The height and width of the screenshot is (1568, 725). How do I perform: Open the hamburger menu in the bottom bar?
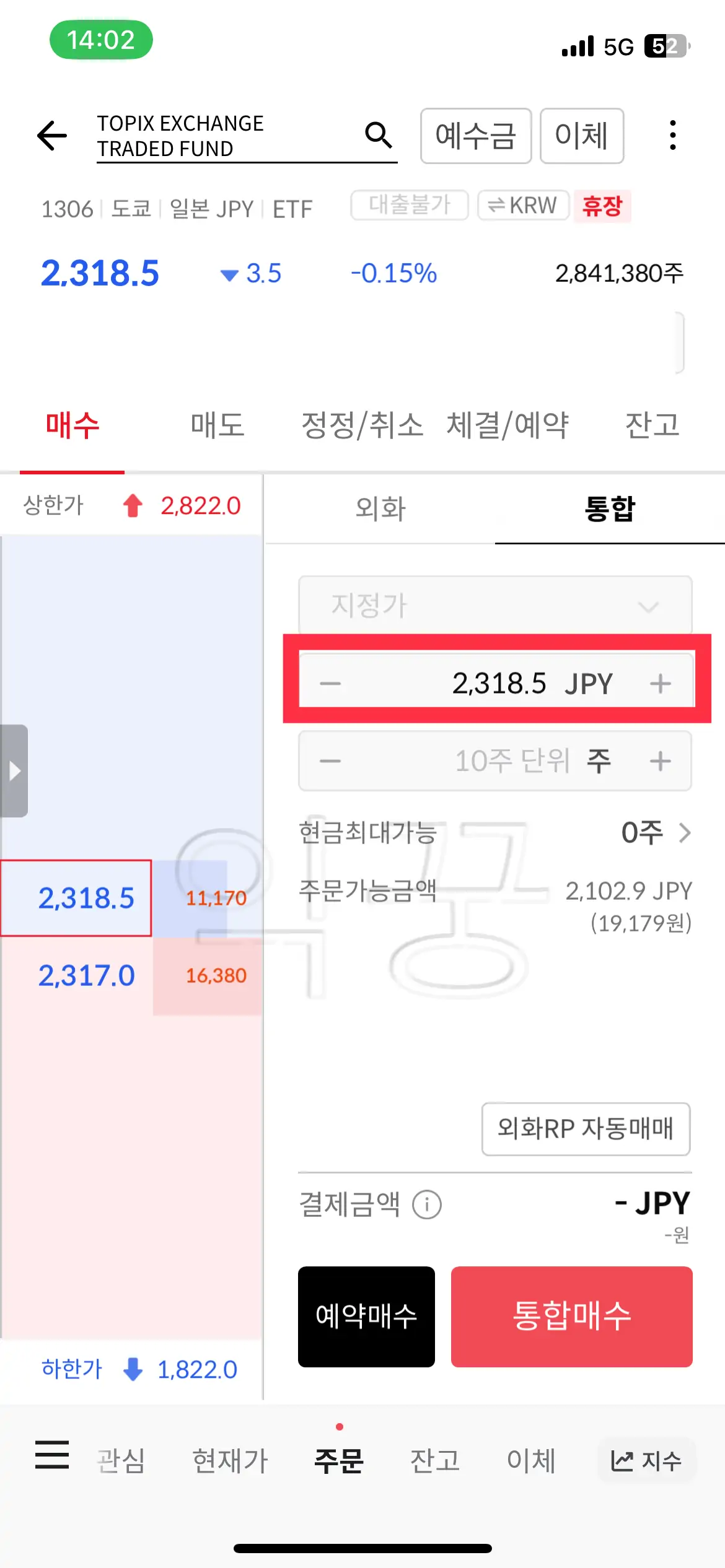pyautogui.click(x=52, y=1459)
